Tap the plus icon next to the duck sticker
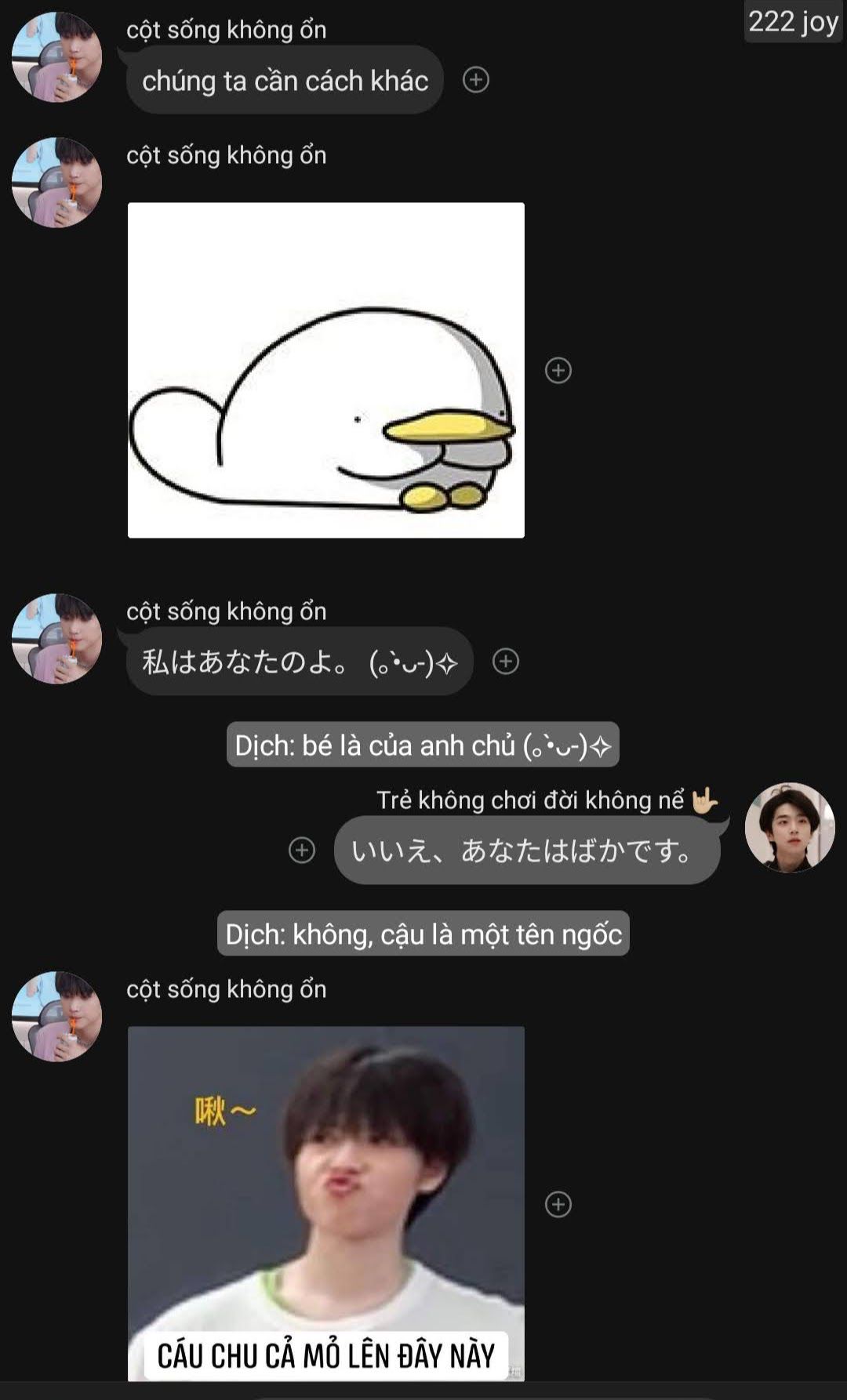847x1400 pixels. [x=558, y=370]
